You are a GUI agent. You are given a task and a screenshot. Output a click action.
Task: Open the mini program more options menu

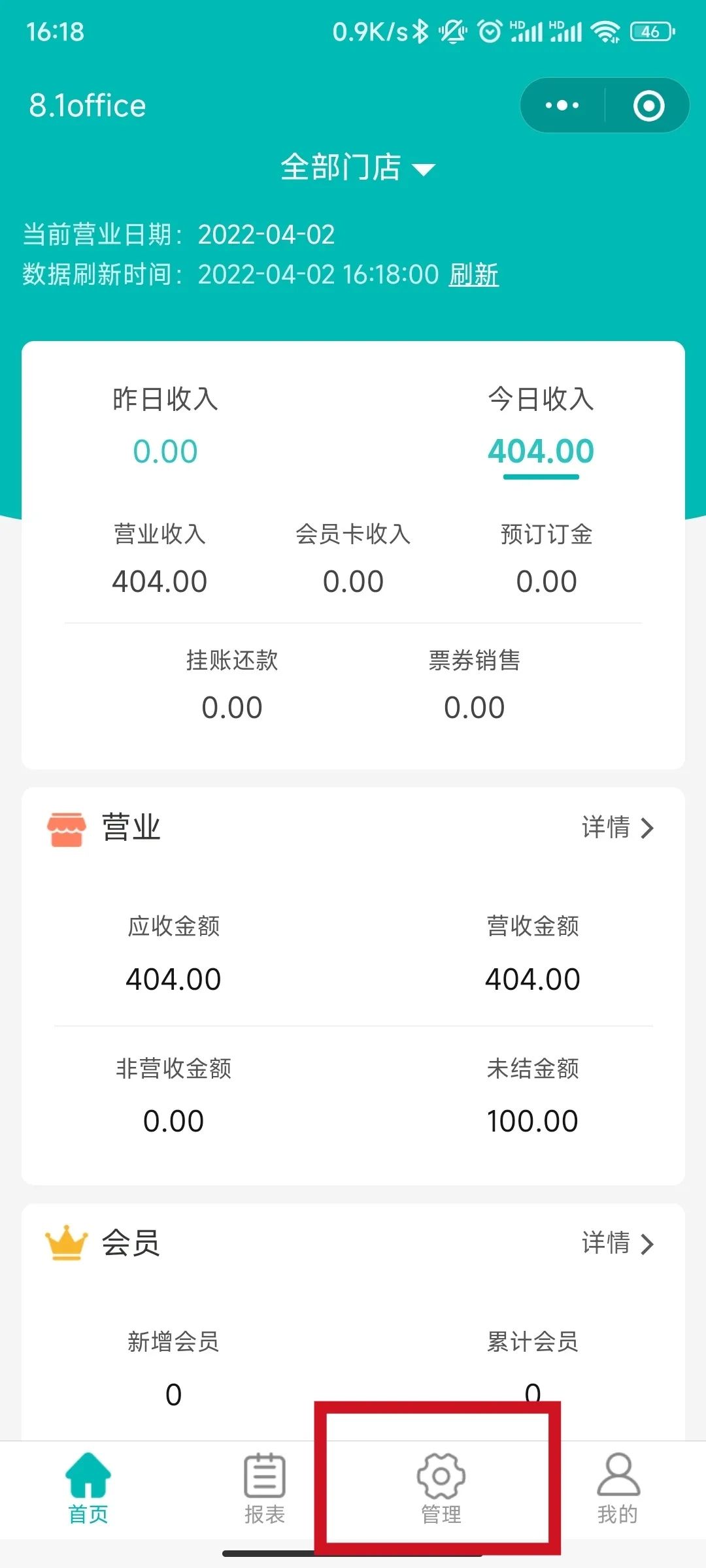pos(562,105)
